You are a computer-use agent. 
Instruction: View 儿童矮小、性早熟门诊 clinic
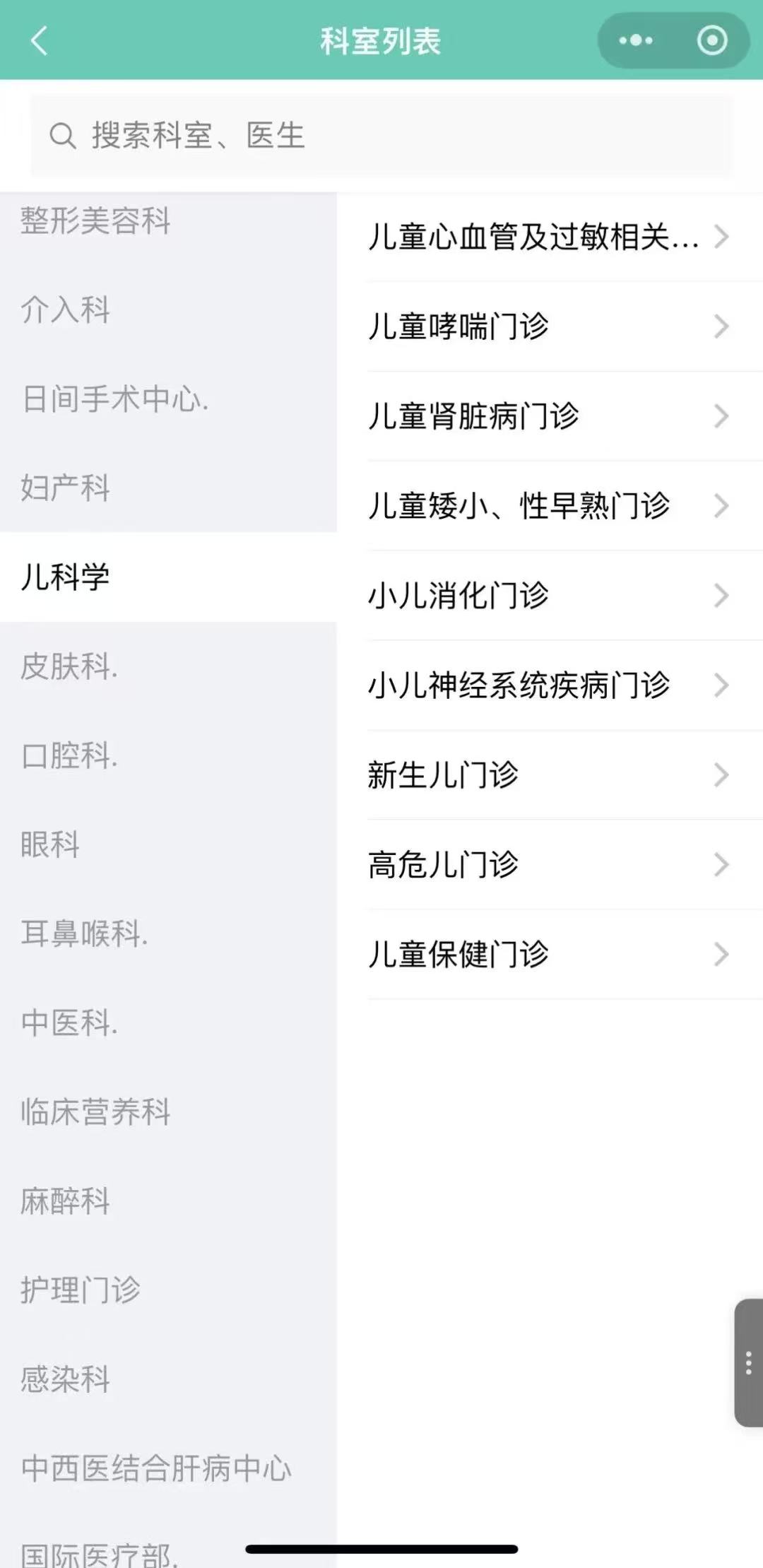click(x=548, y=506)
